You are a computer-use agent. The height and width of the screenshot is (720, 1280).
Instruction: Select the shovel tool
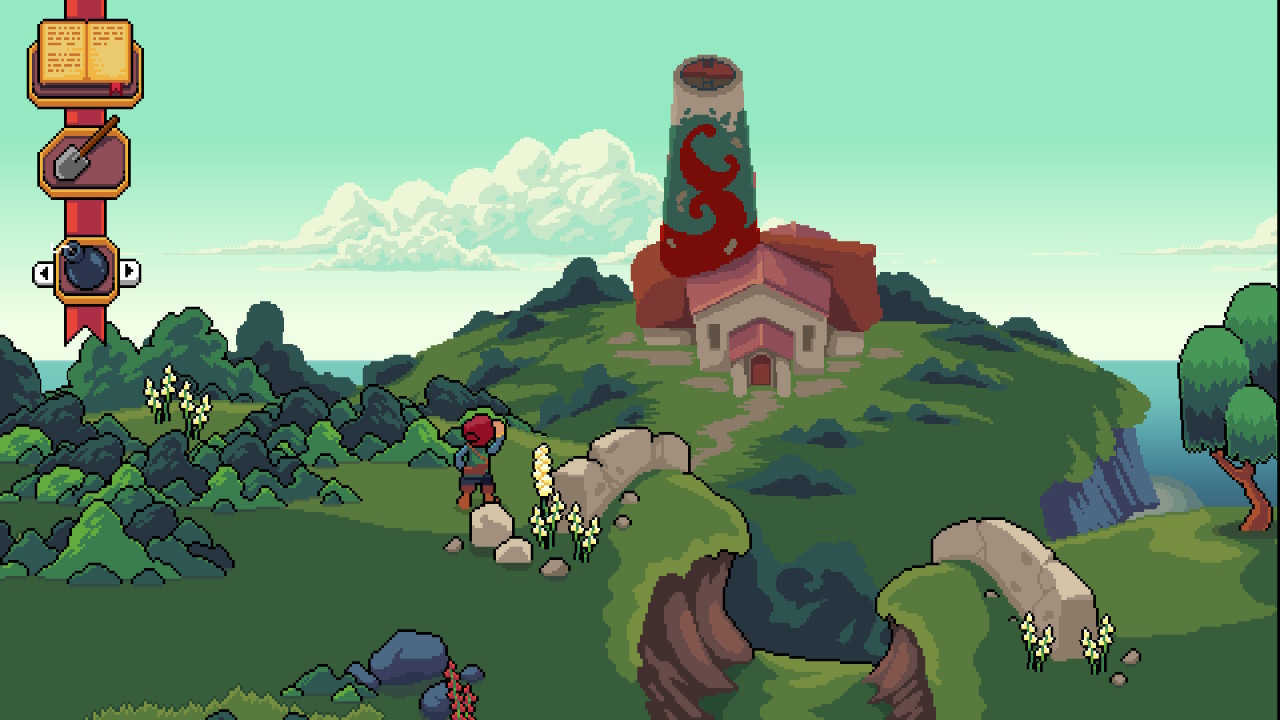[x=85, y=160]
